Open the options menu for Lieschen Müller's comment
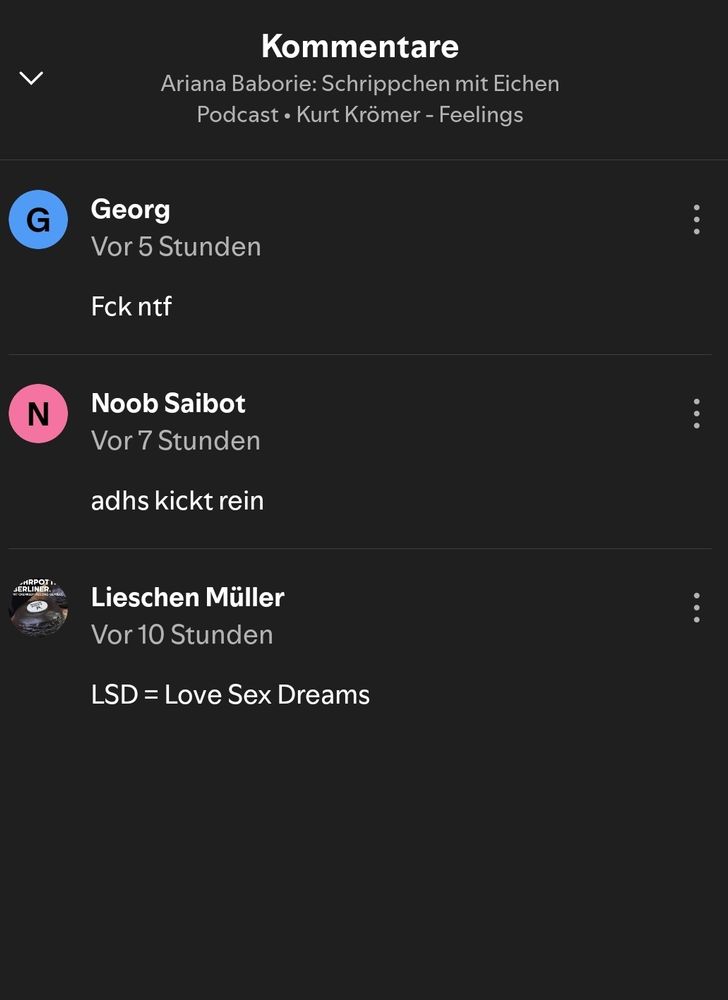Image resolution: width=728 pixels, height=1000 pixels. pos(696,608)
